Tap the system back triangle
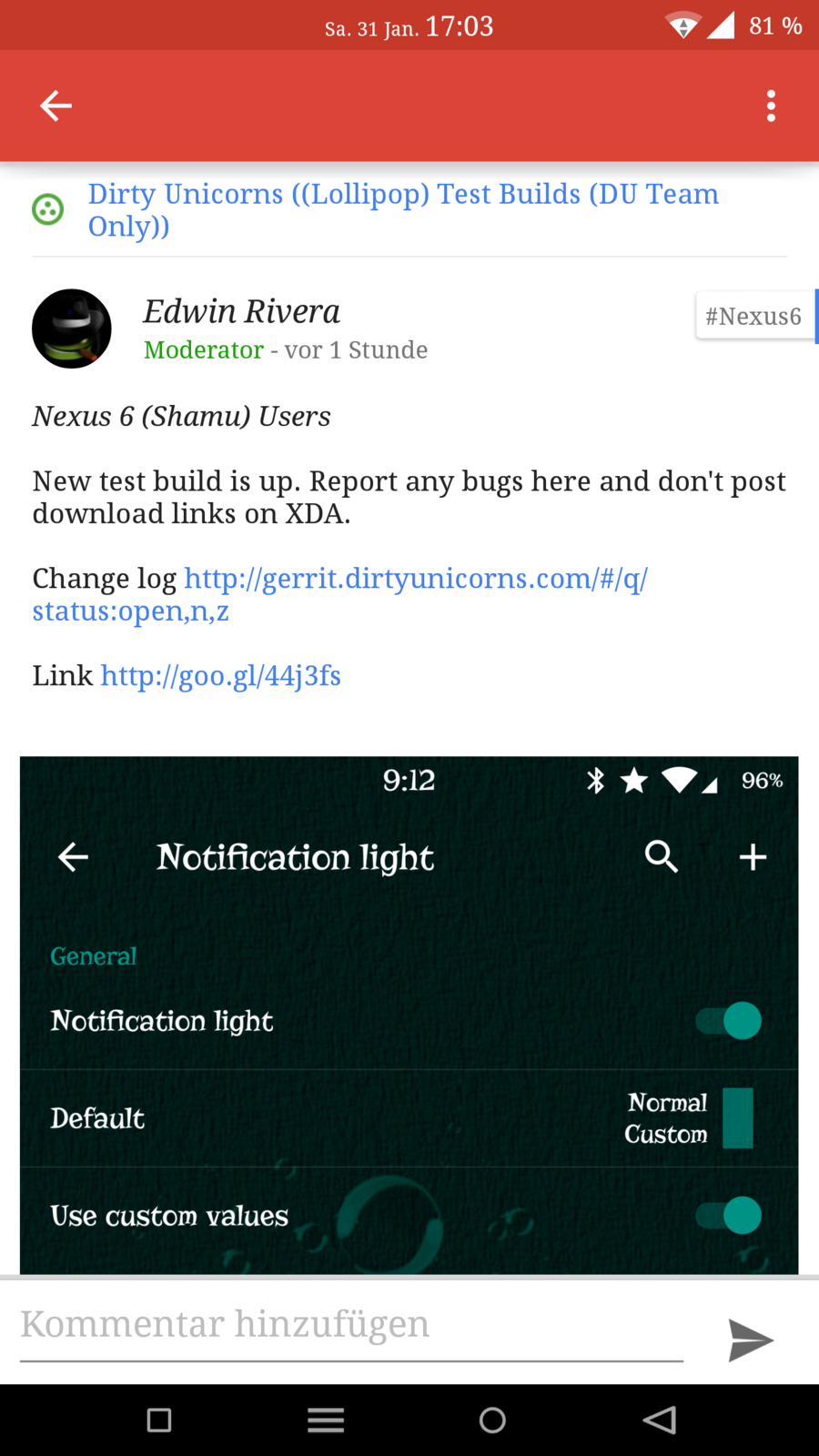Image resolution: width=819 pixels, height=1456 pixels. 660,1421
